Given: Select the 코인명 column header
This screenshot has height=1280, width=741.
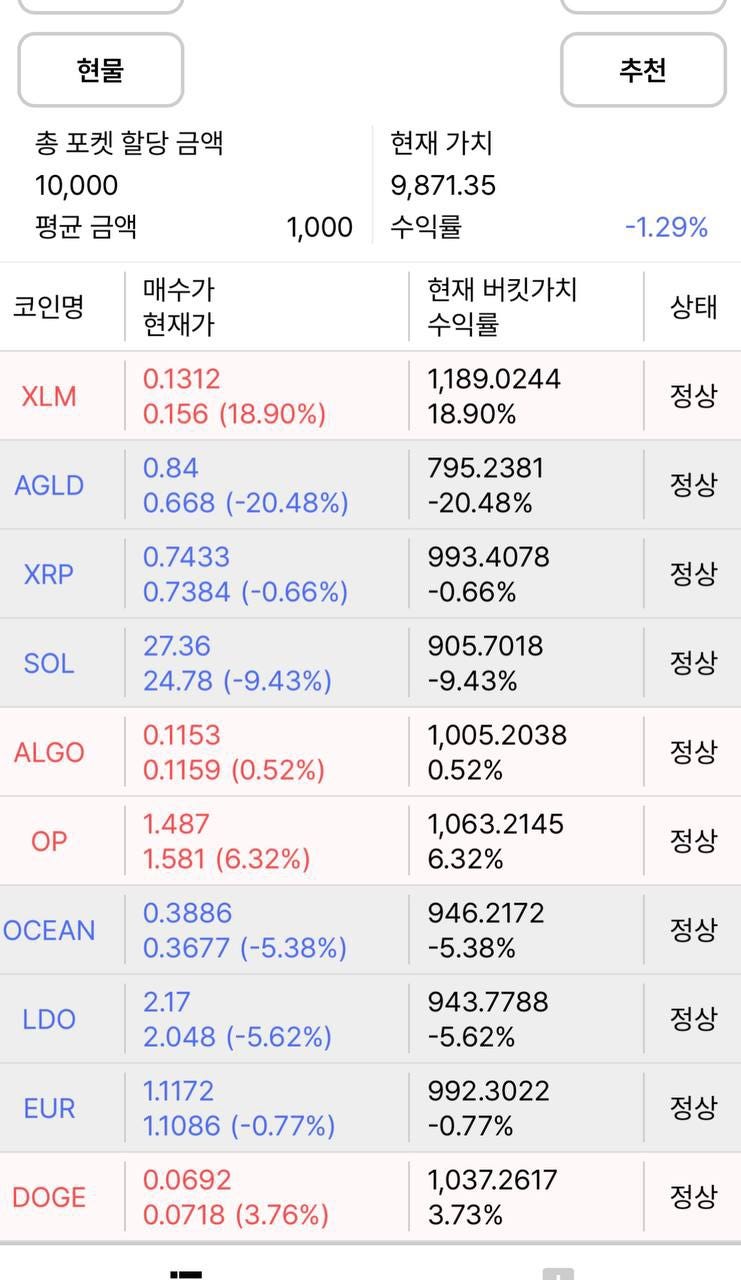Looking at the screenshot, I should (x=48, y=306).
